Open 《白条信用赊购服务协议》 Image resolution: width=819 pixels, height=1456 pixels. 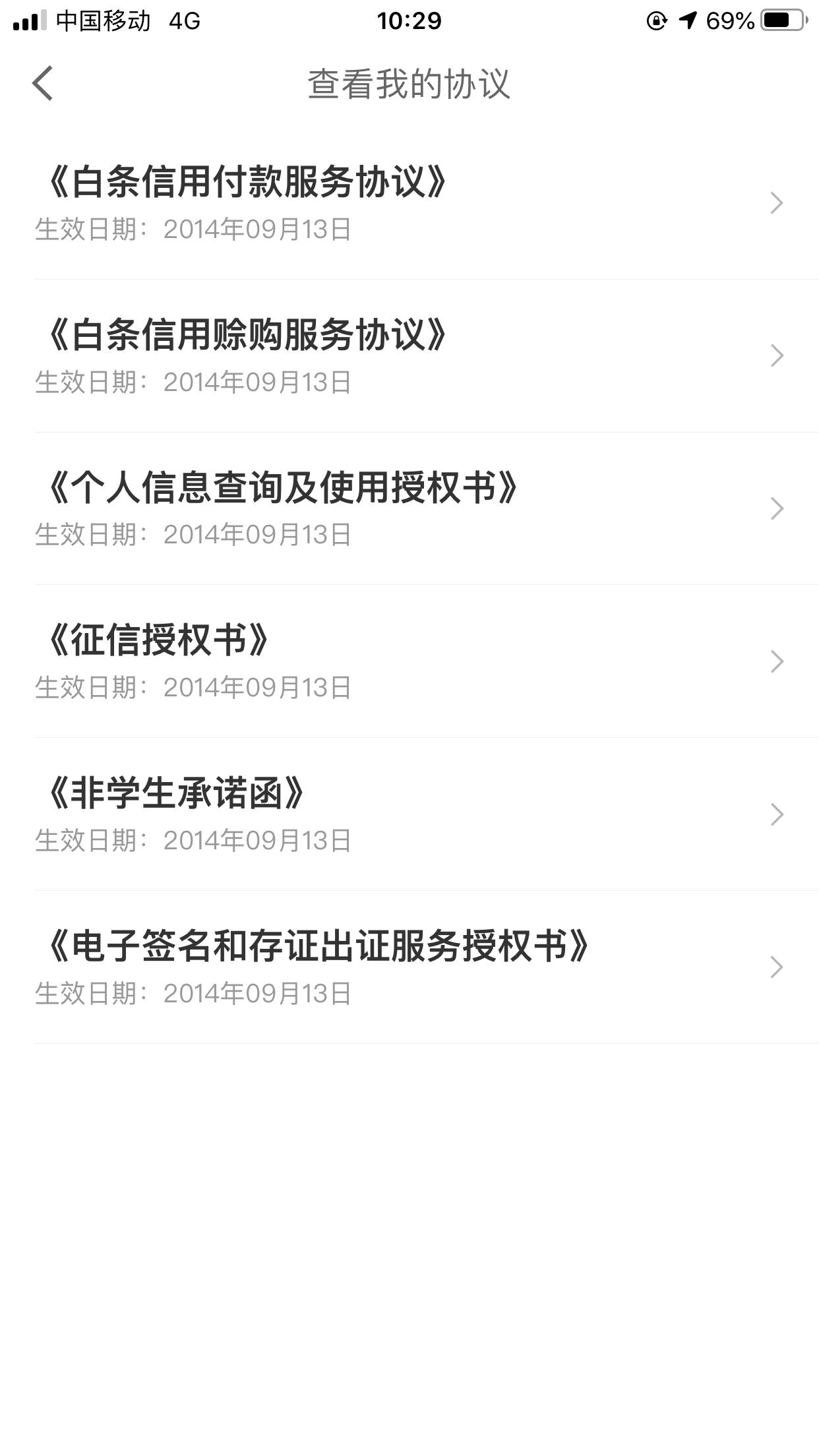(409, 356)
